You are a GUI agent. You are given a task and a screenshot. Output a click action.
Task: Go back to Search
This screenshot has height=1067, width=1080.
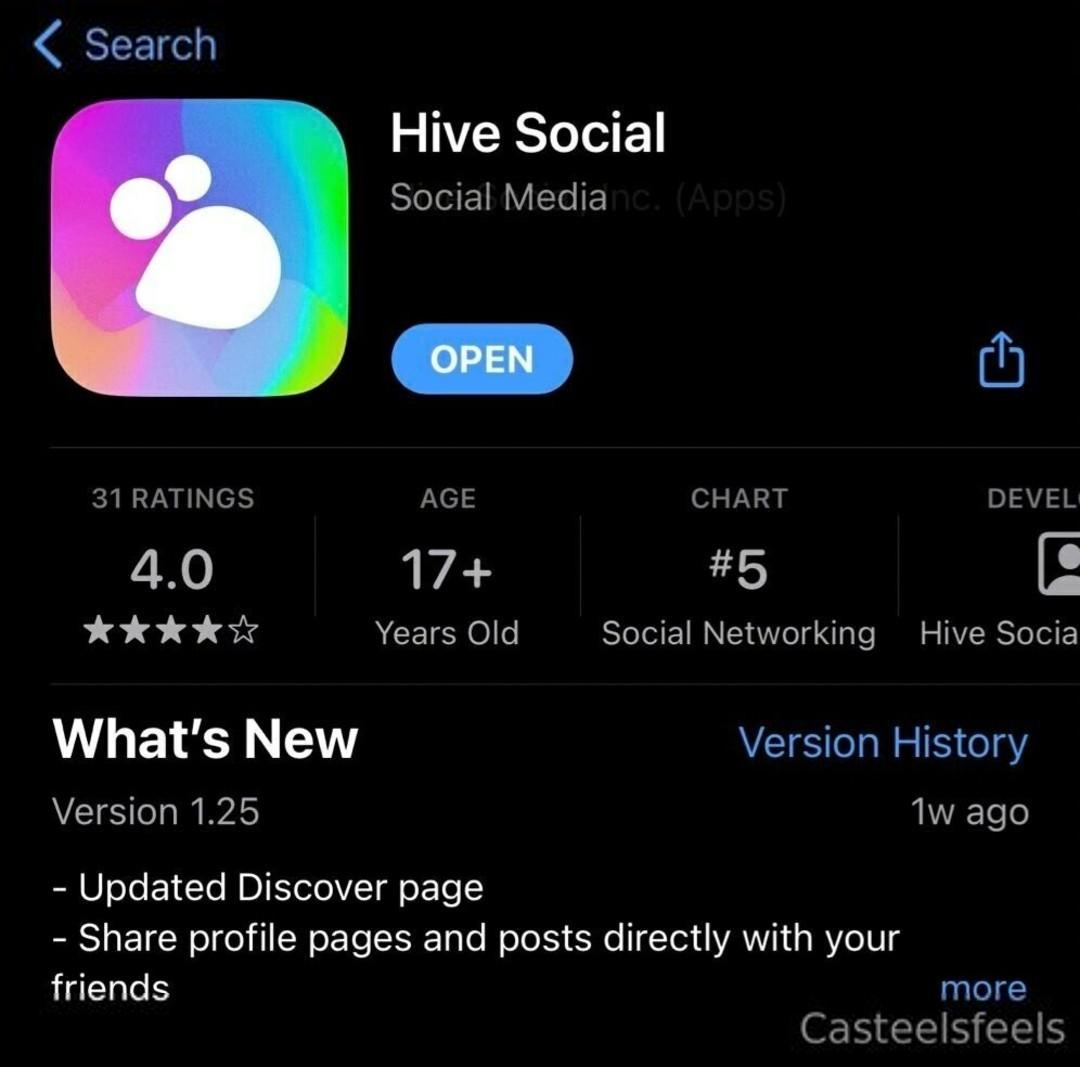124,46
